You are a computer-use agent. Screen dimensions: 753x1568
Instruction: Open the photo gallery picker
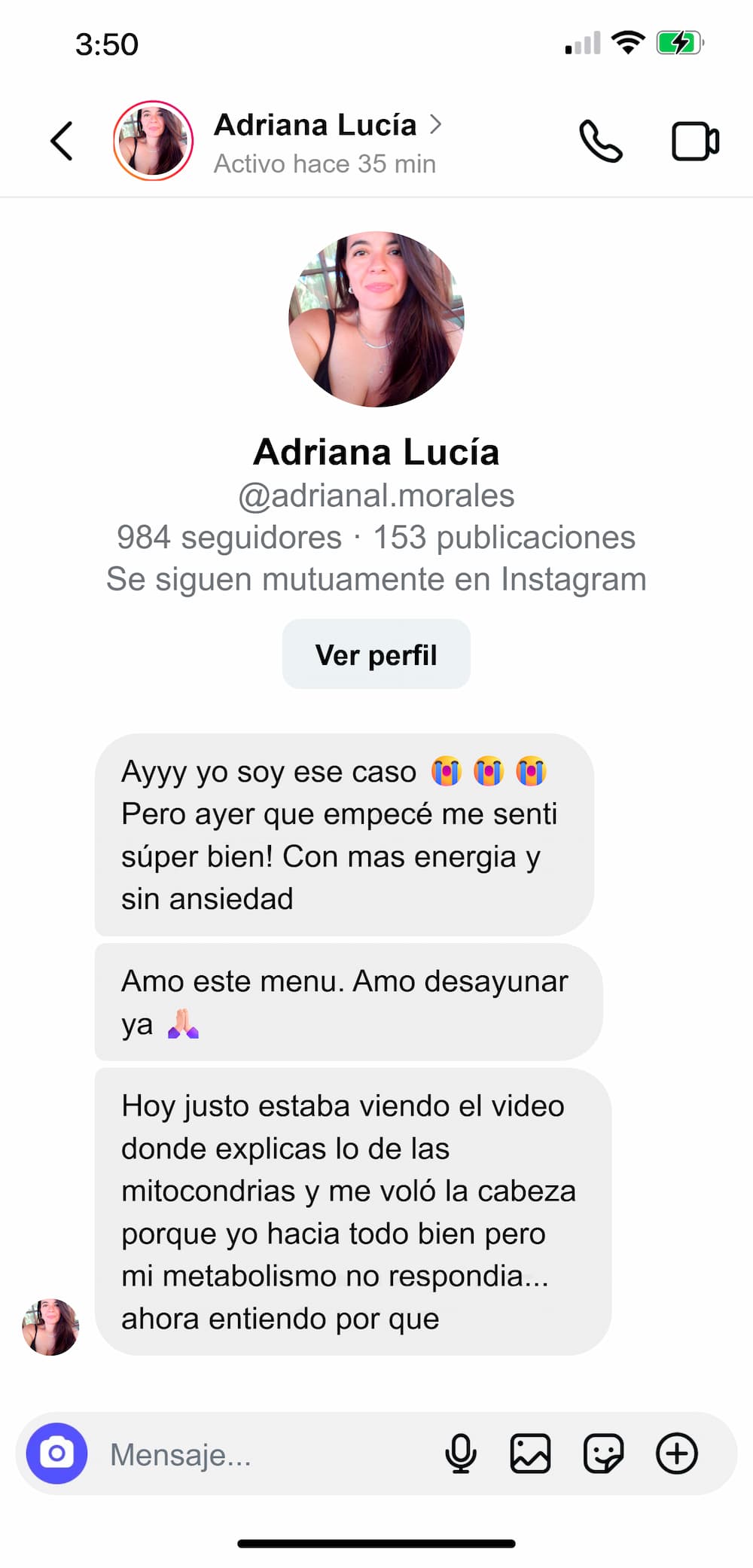tap(531, 1453)
